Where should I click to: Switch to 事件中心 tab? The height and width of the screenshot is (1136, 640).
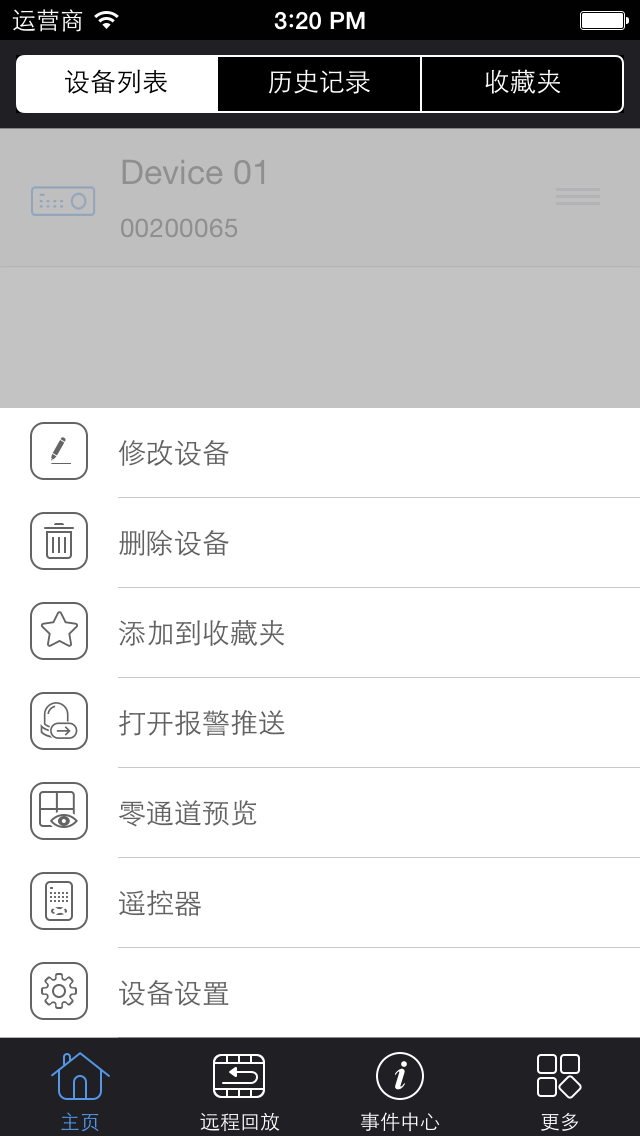[x=400, y=1089]
